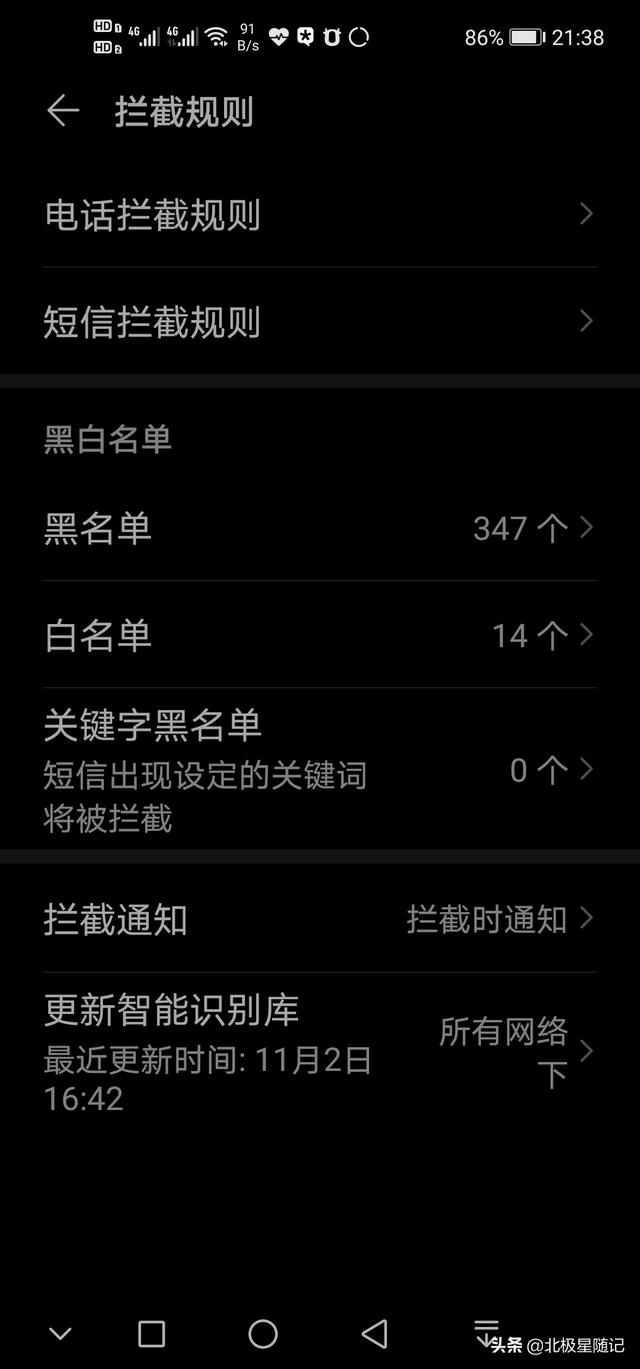The image size is (640, 1369).
Task: View the 黑名单 with 347 entries
Action: [320, 528]
